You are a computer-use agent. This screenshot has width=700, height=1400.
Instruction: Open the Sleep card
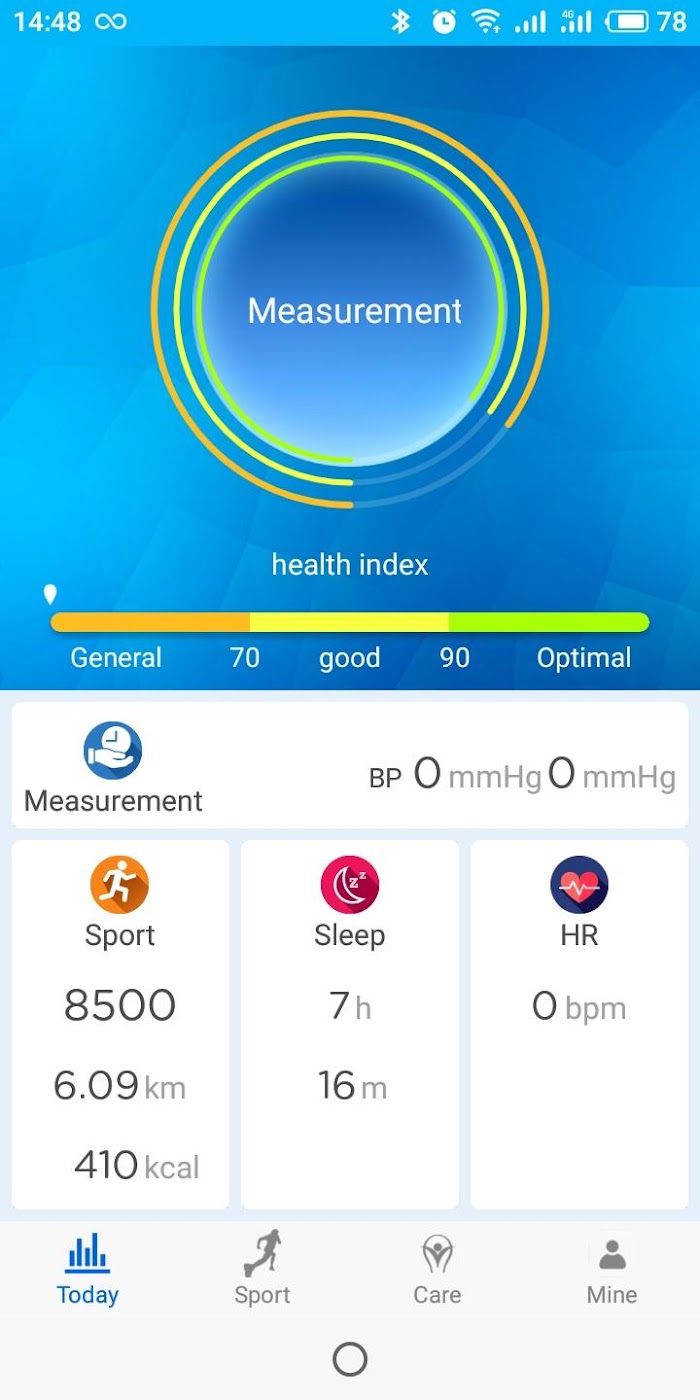[x=350, y=1025]
